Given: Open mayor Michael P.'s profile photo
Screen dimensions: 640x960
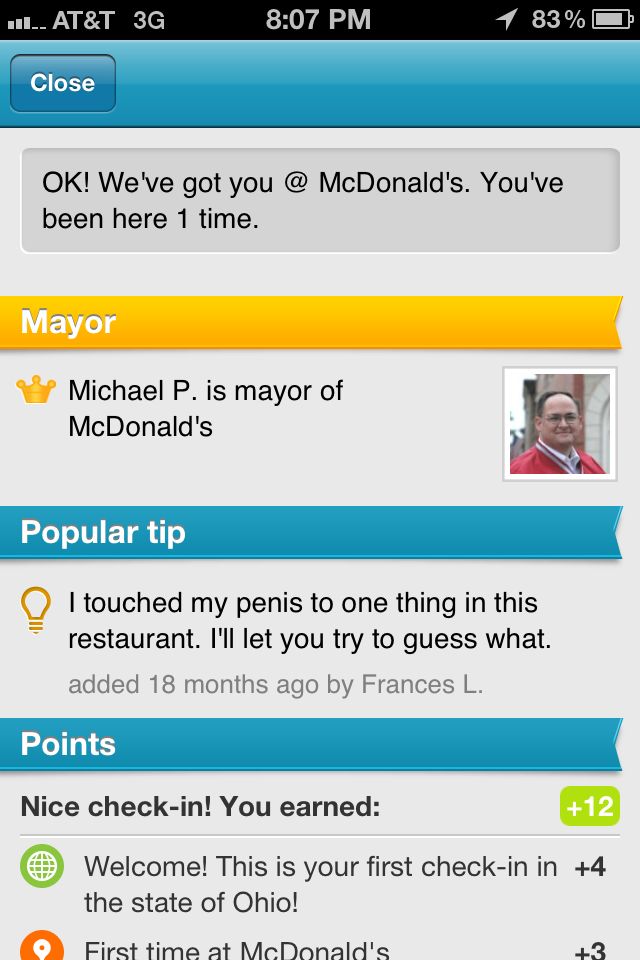Looking at the screenshot, I should (x=559, y=423).
